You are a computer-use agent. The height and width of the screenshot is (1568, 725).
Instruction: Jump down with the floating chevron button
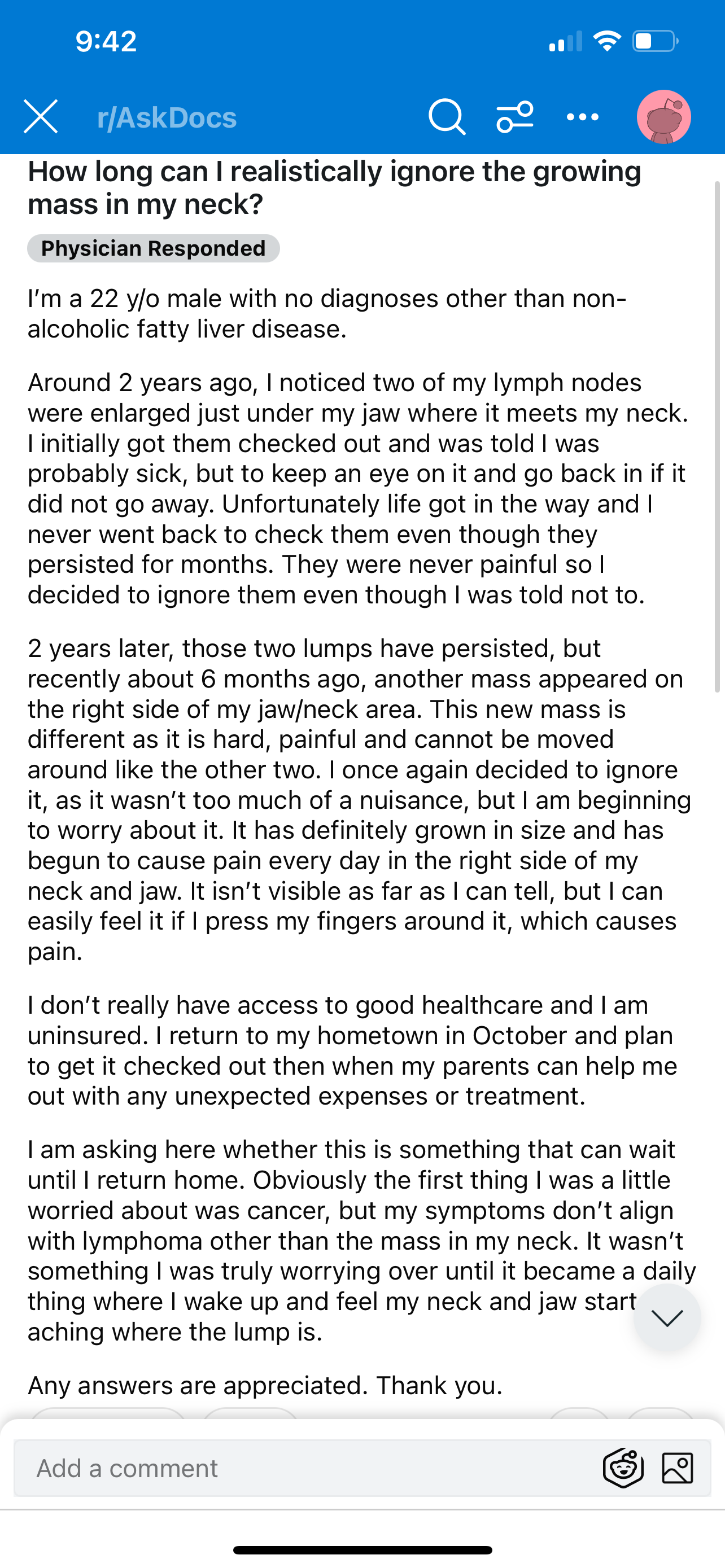point(667,1318)
